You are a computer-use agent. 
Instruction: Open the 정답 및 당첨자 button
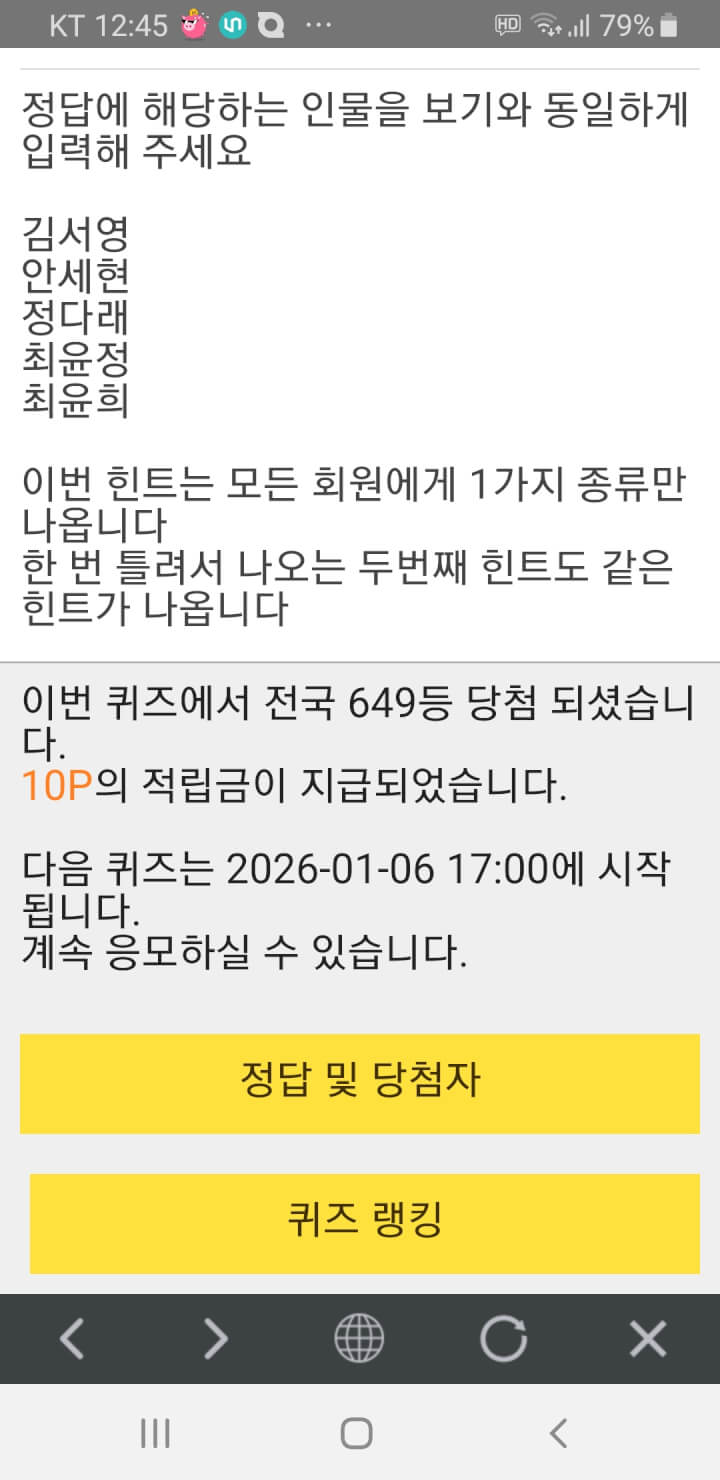pyautogui.click(x=360, y=1083)
